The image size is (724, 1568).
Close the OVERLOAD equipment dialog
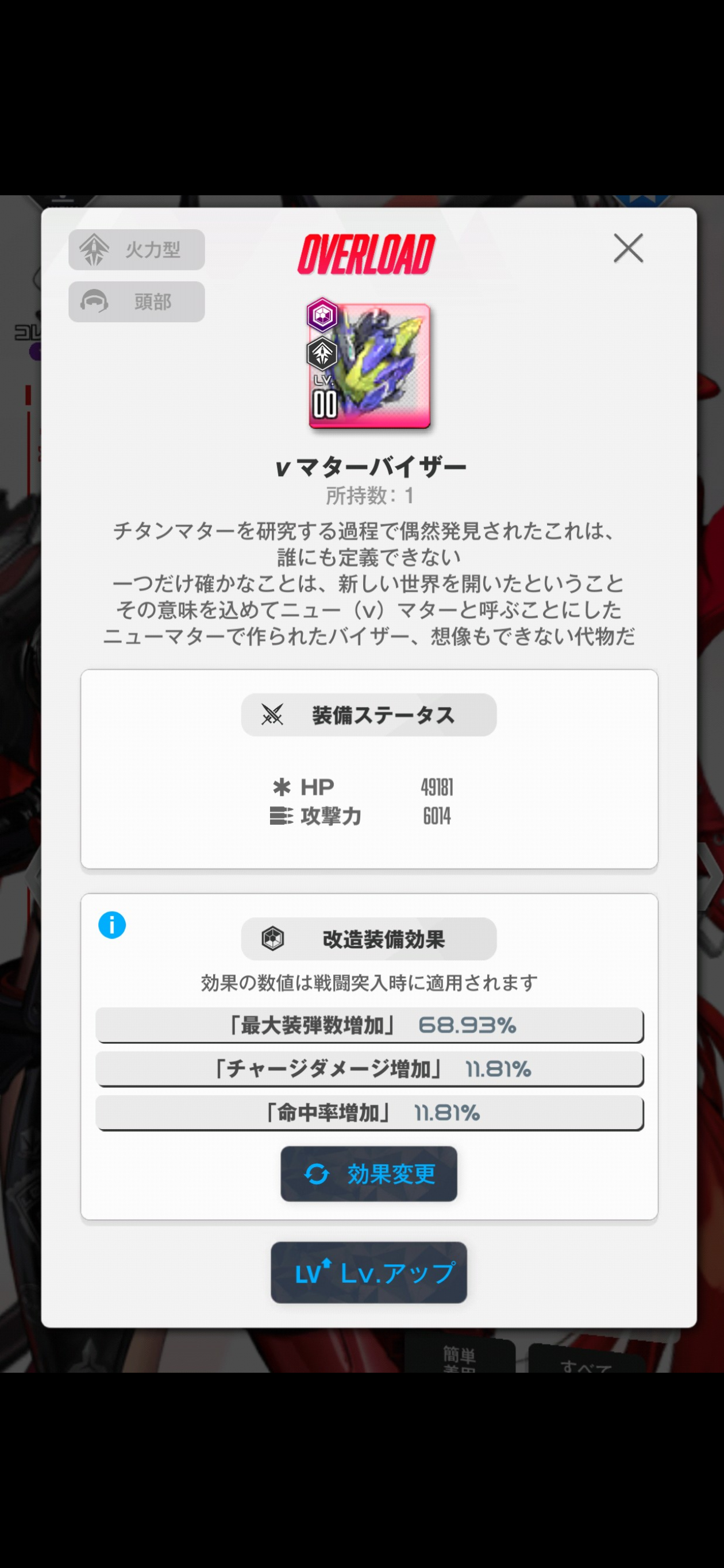(628, 248)
